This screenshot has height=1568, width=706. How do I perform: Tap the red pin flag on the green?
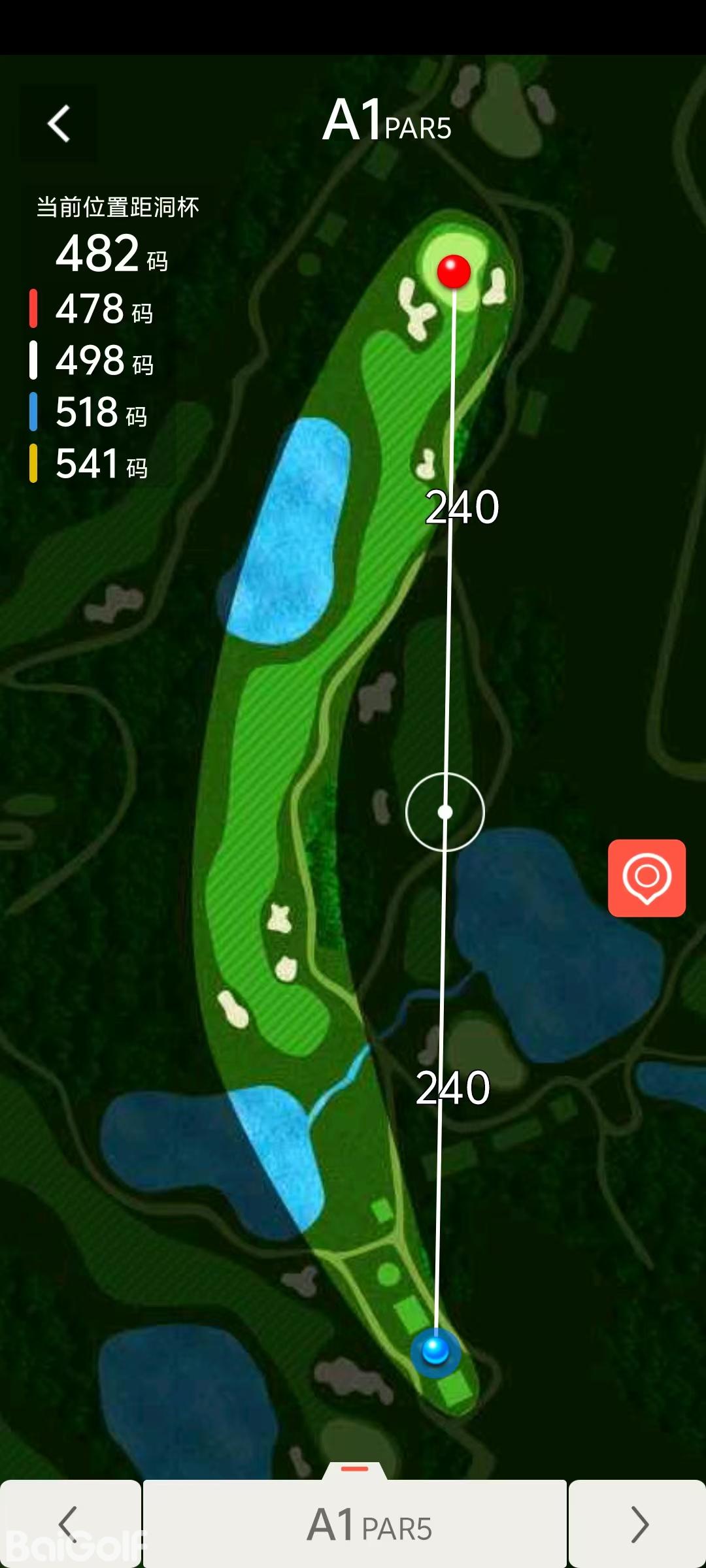coord(454,271)
